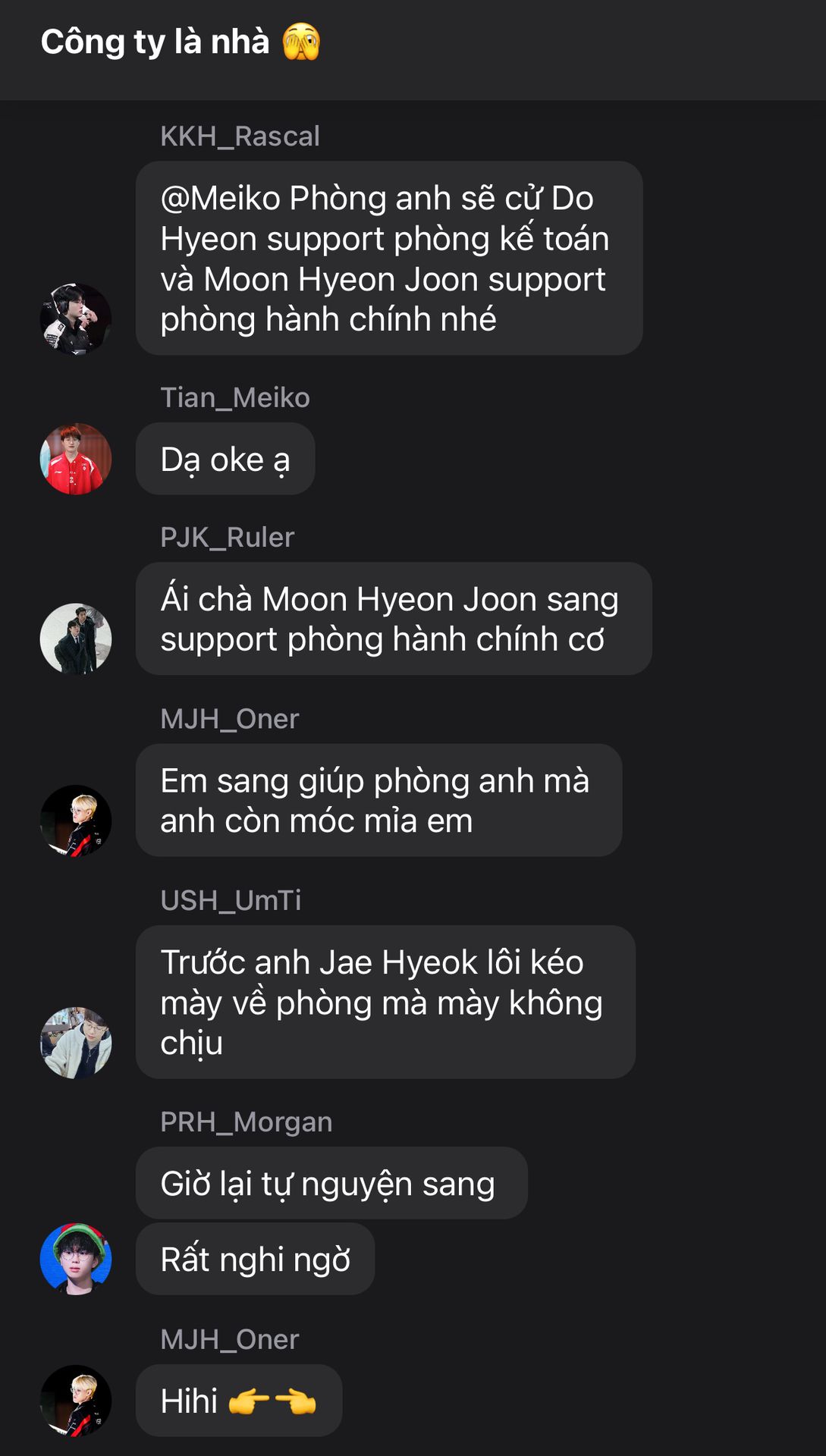Open MJH_Oner's avatar beside the 'Em sang giúp' message
This screenshot has height=1456, width=826.
pos(76,821)
